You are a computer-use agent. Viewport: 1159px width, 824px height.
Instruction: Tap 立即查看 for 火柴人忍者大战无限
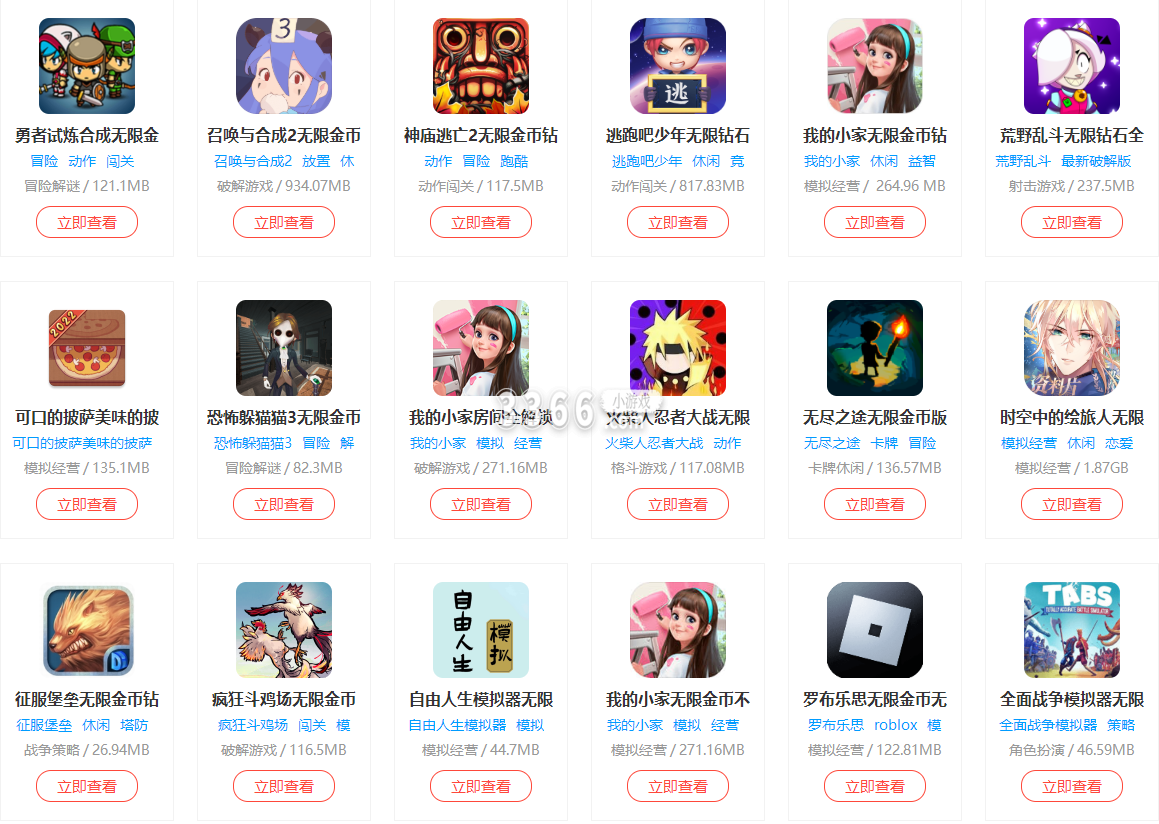click(x=678, y=504)
